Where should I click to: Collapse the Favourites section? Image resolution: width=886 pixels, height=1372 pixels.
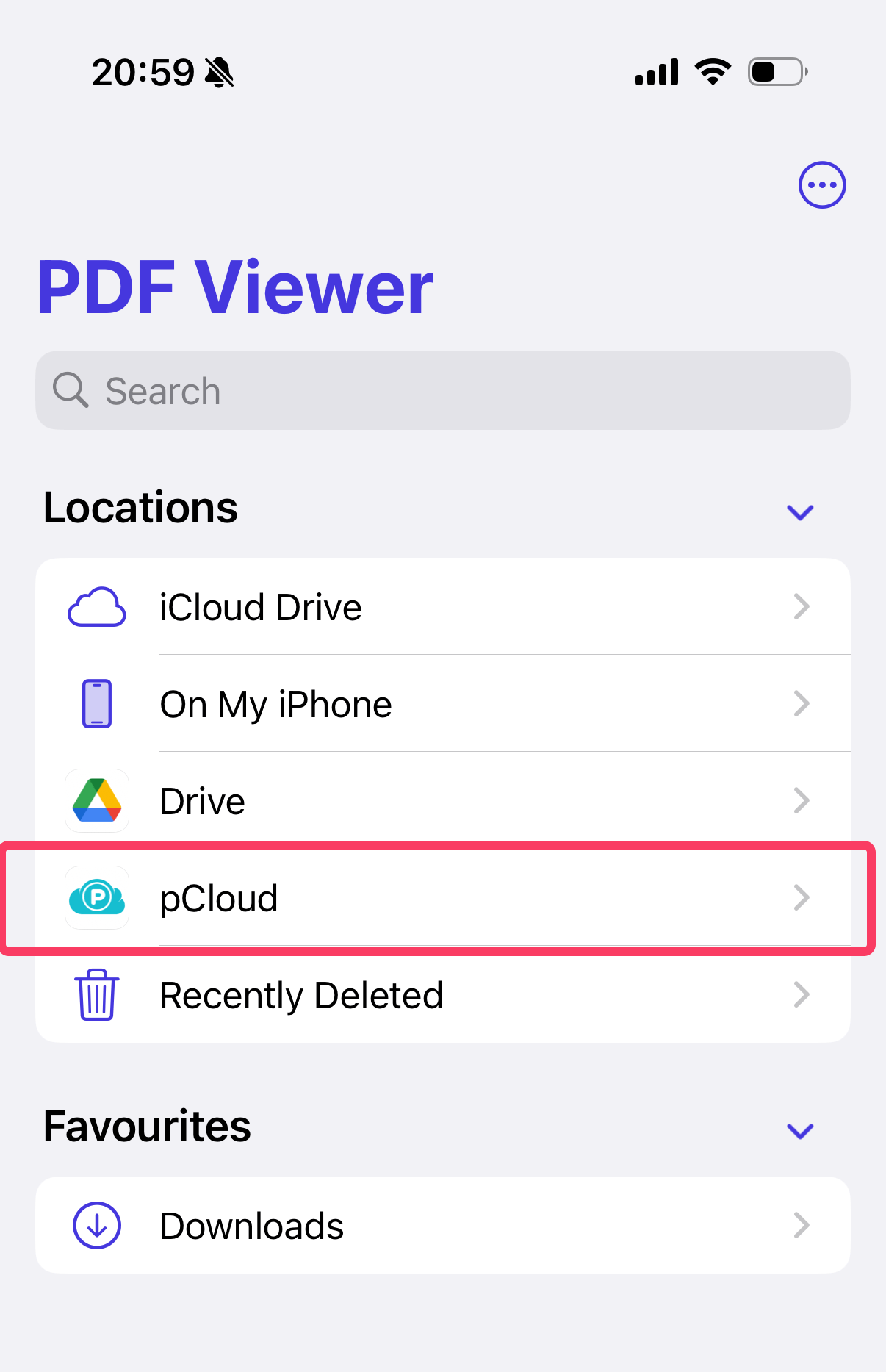[800, 1130]
